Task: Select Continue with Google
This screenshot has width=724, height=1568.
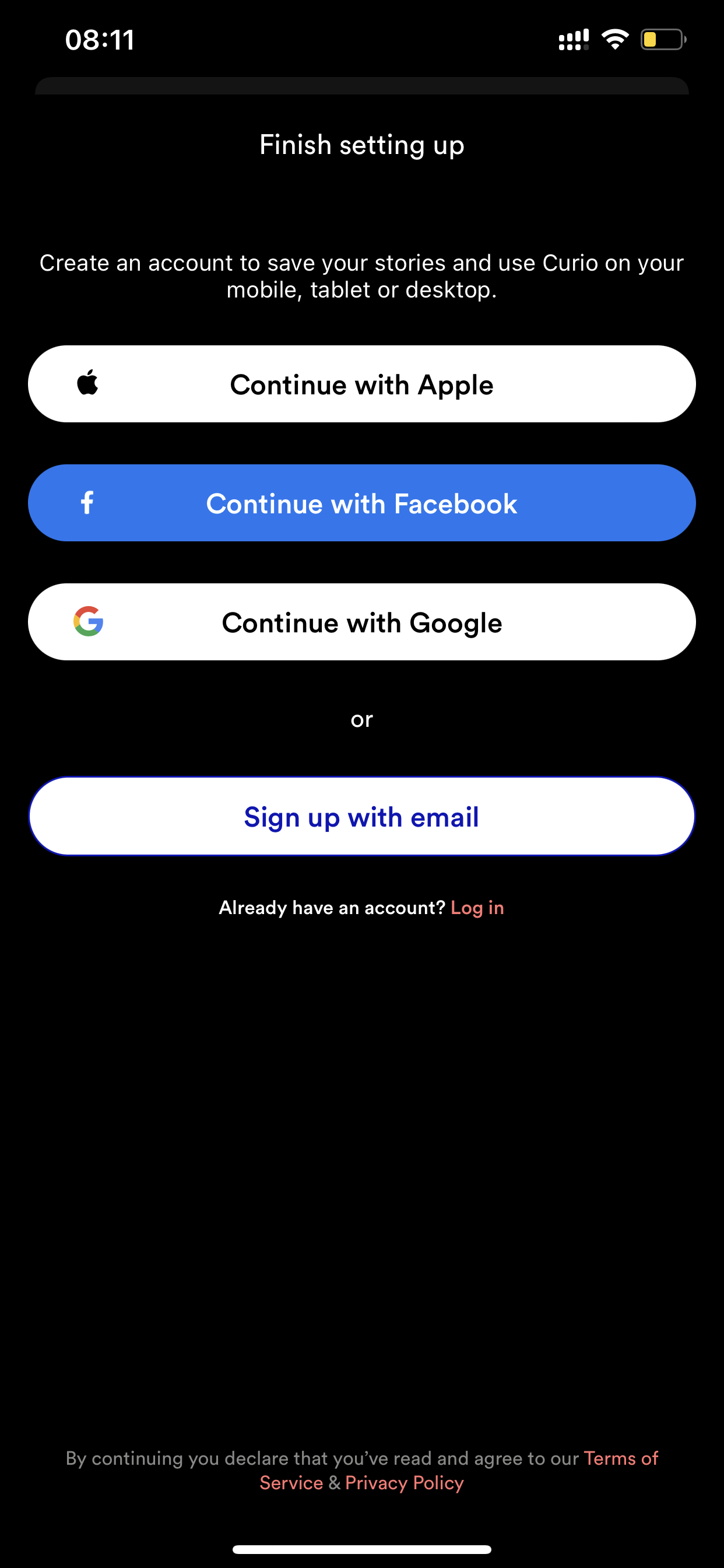Action: click(x=362, y=622)
